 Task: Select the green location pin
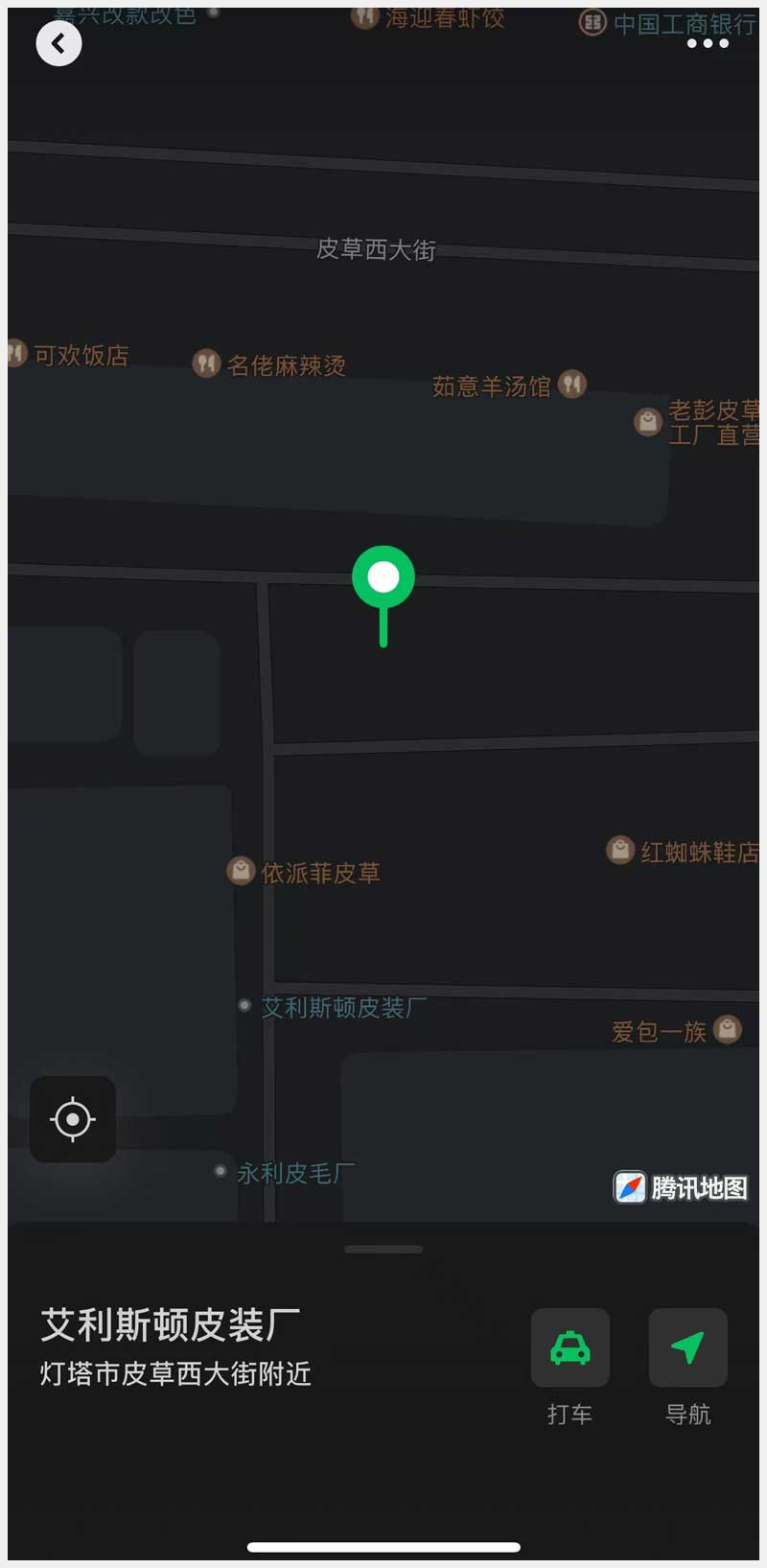[x=383, y=578]
